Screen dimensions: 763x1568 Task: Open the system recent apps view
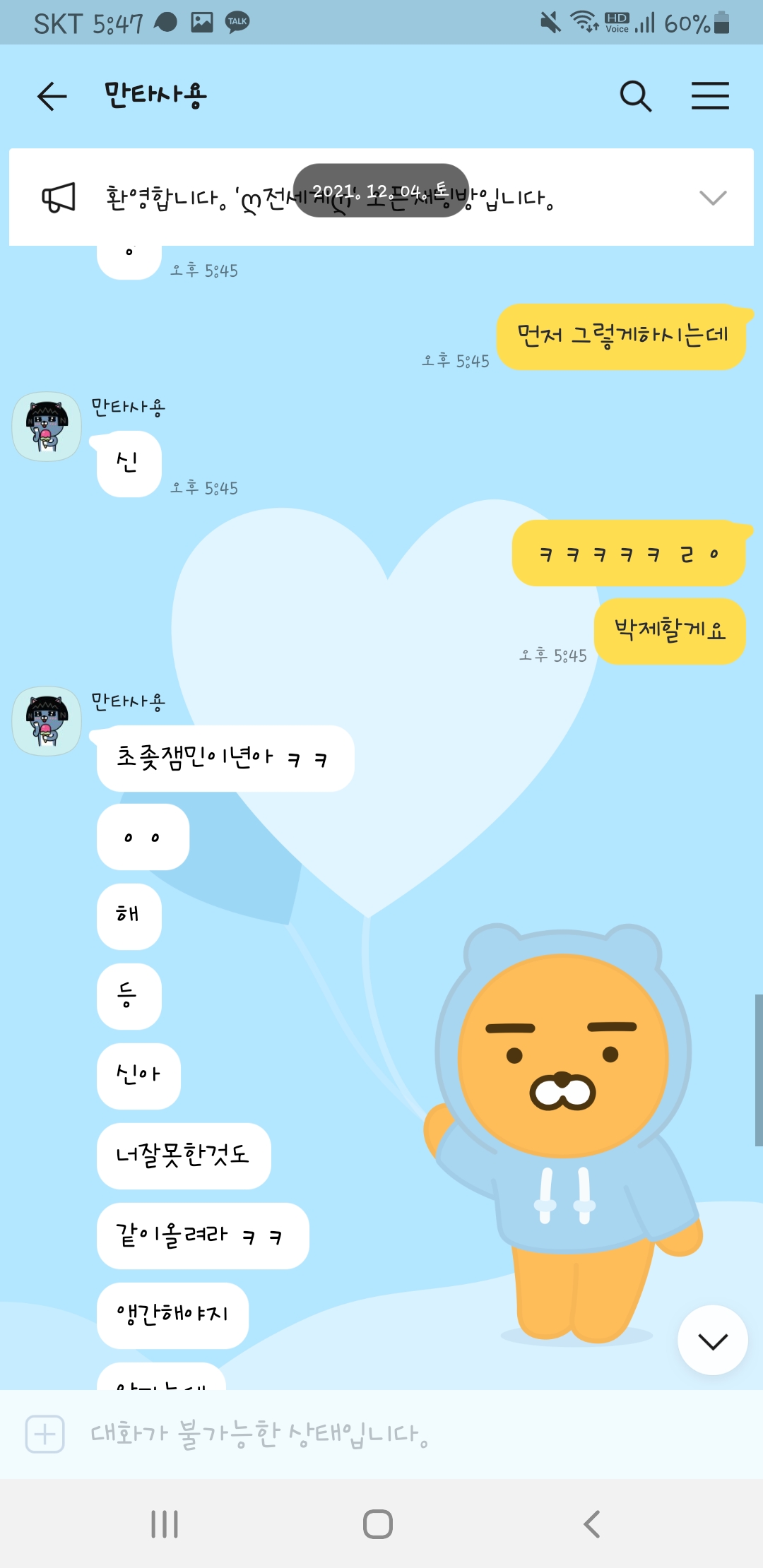[x=165, y=1524]
